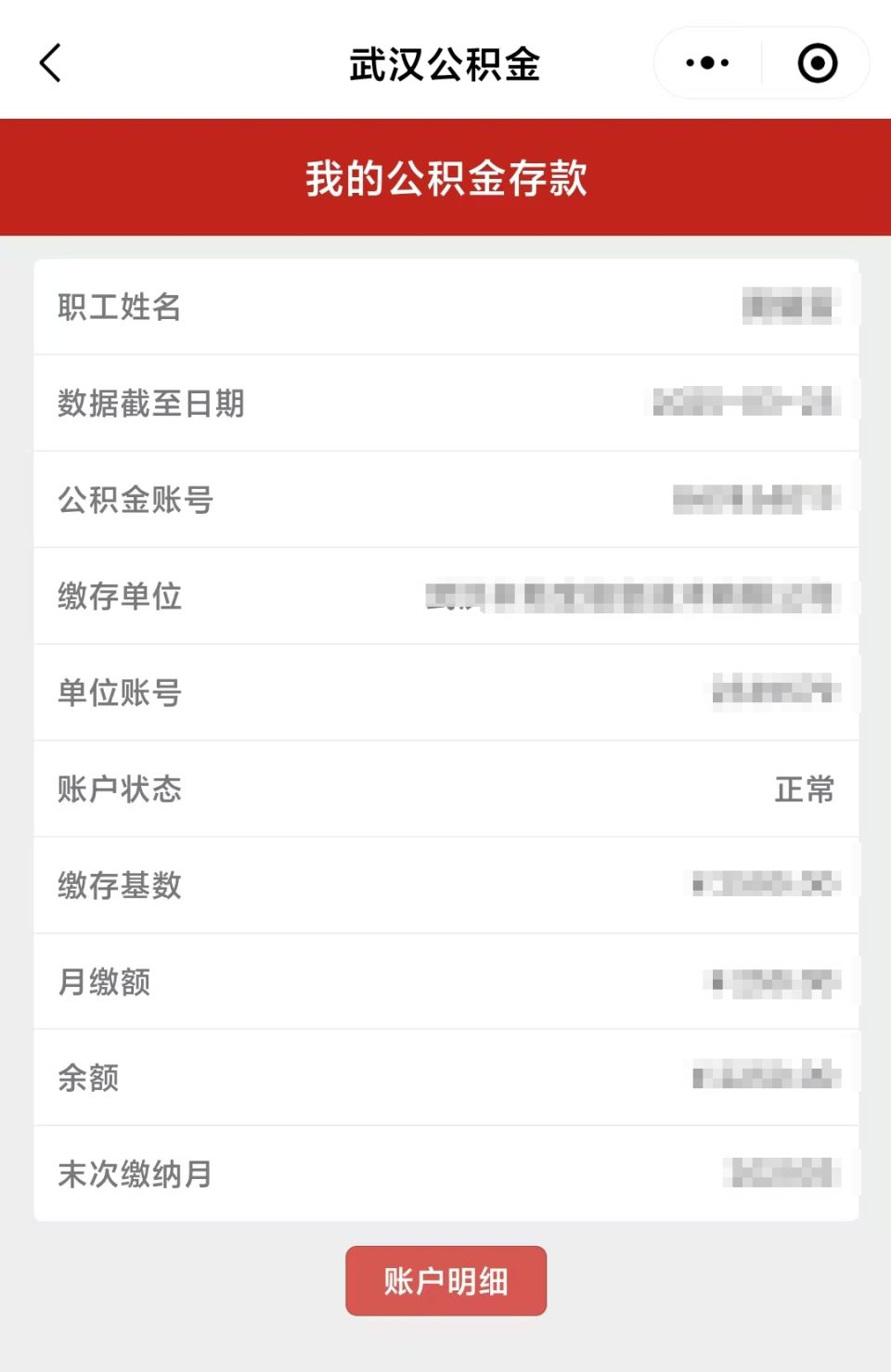Expand the 余额 balance row

coord(445,1077)
